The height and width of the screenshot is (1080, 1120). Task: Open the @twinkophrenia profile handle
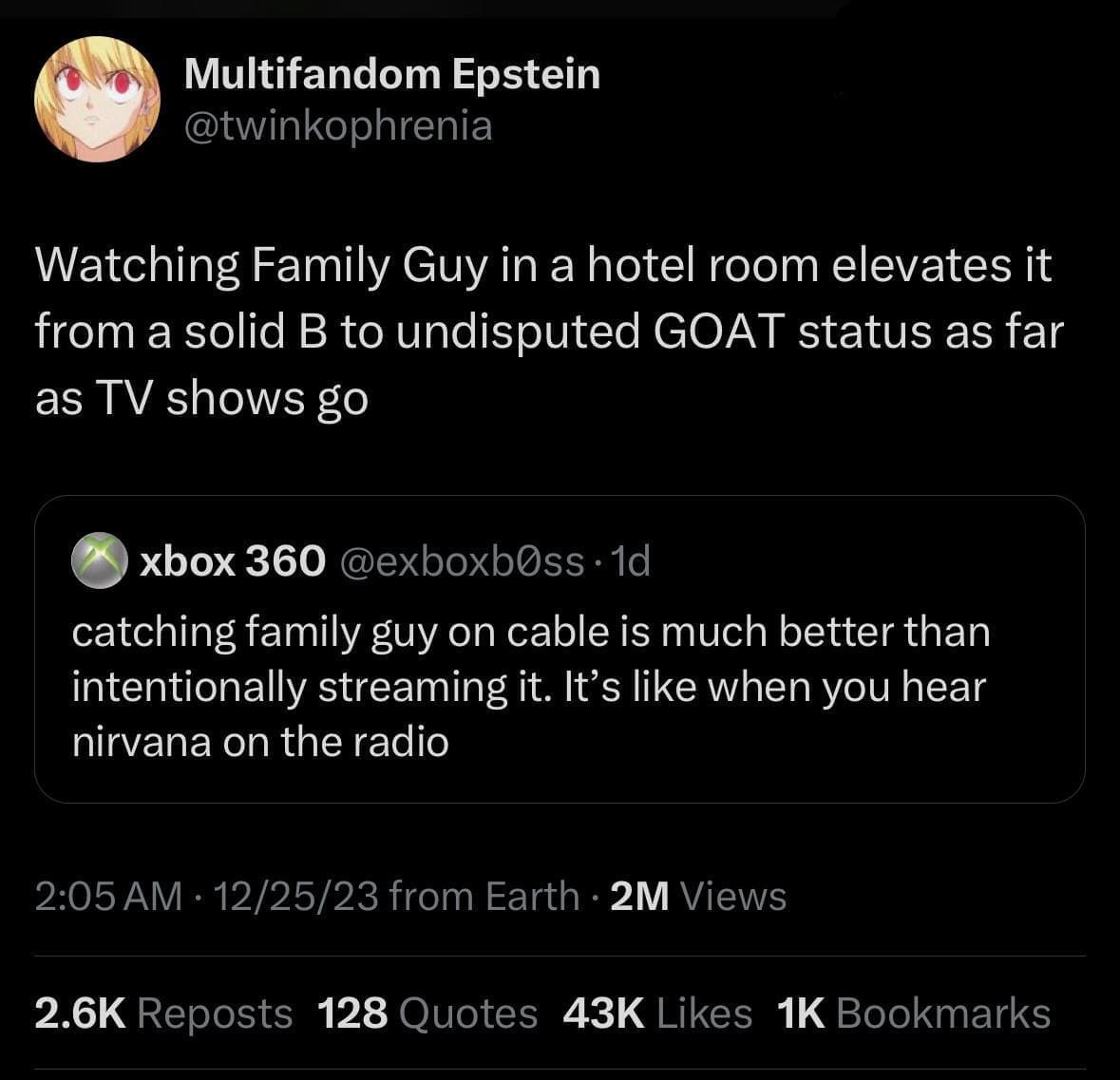[337, 125]
